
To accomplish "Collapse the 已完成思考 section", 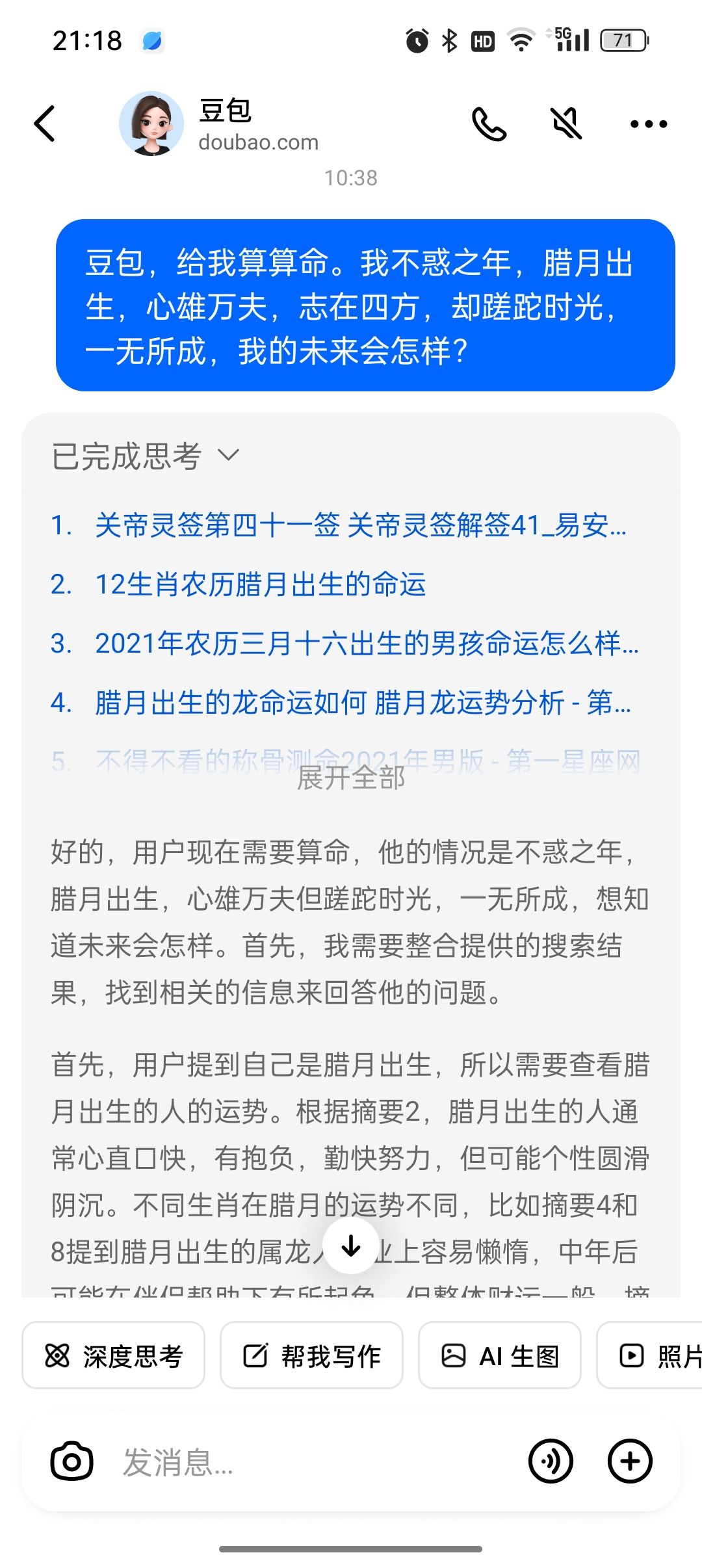I will (x=146, y=455).
